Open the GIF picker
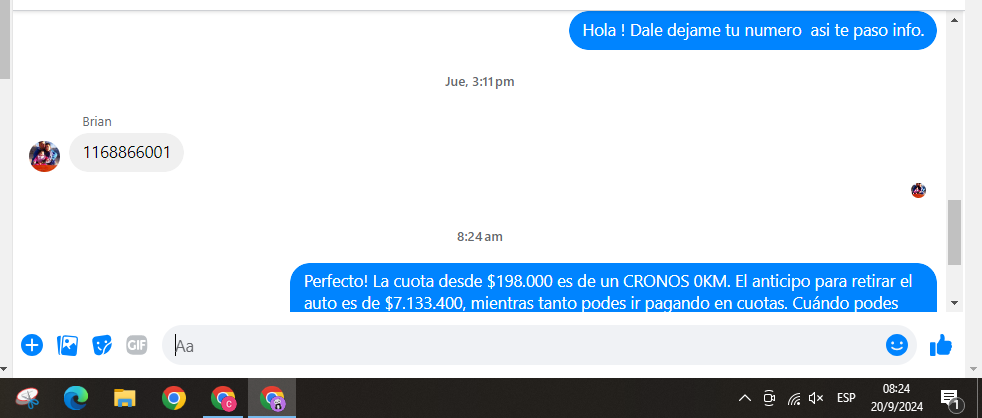This screenshot has width=982, height=418. click(137, 345)
